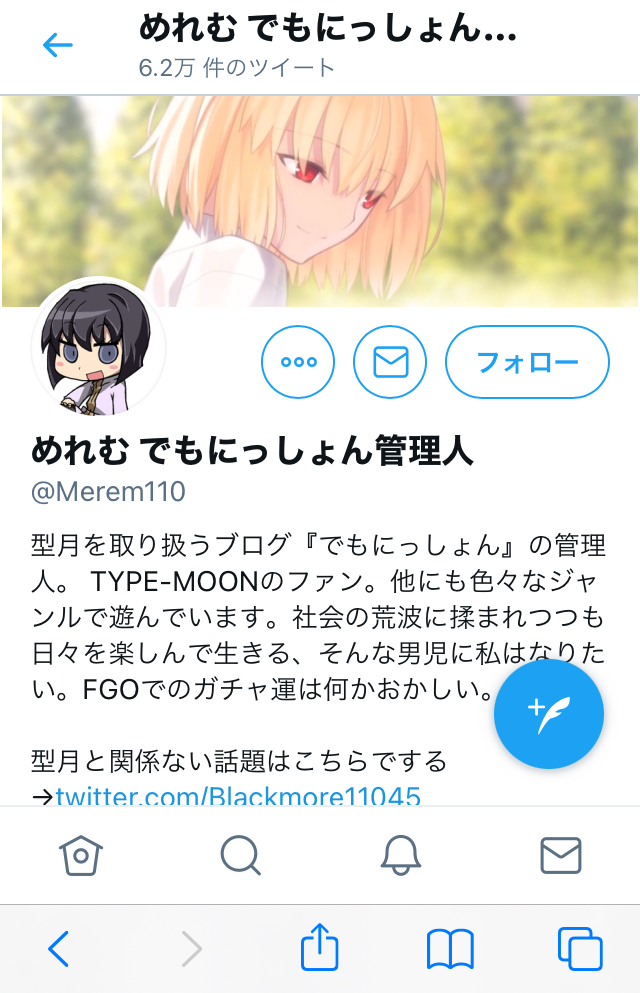640x993 pixels.
Task: Open the profile avatar picture
Action: tap(97, 346)
